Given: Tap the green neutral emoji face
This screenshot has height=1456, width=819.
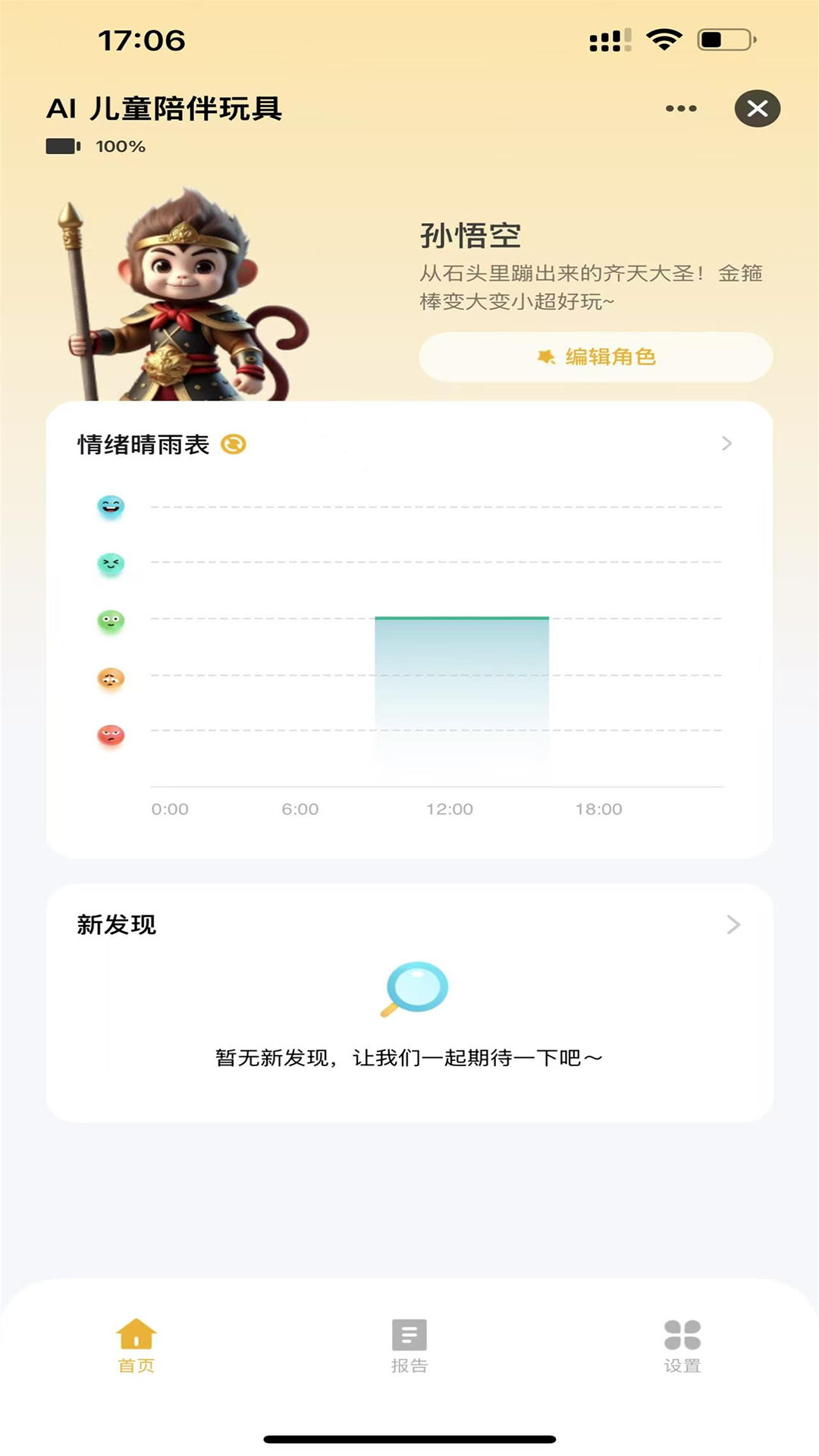Looking at the screenshot, I should [110, 620].
